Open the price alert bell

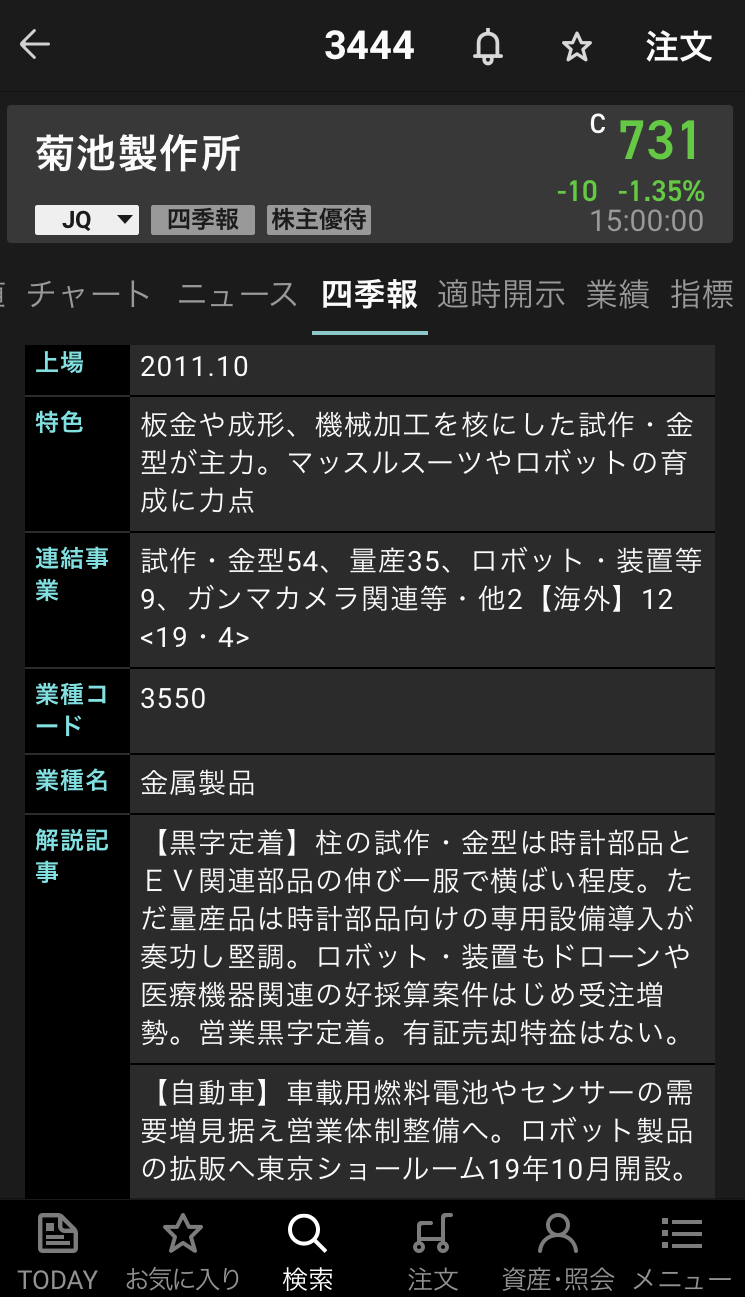click(488, 46)
